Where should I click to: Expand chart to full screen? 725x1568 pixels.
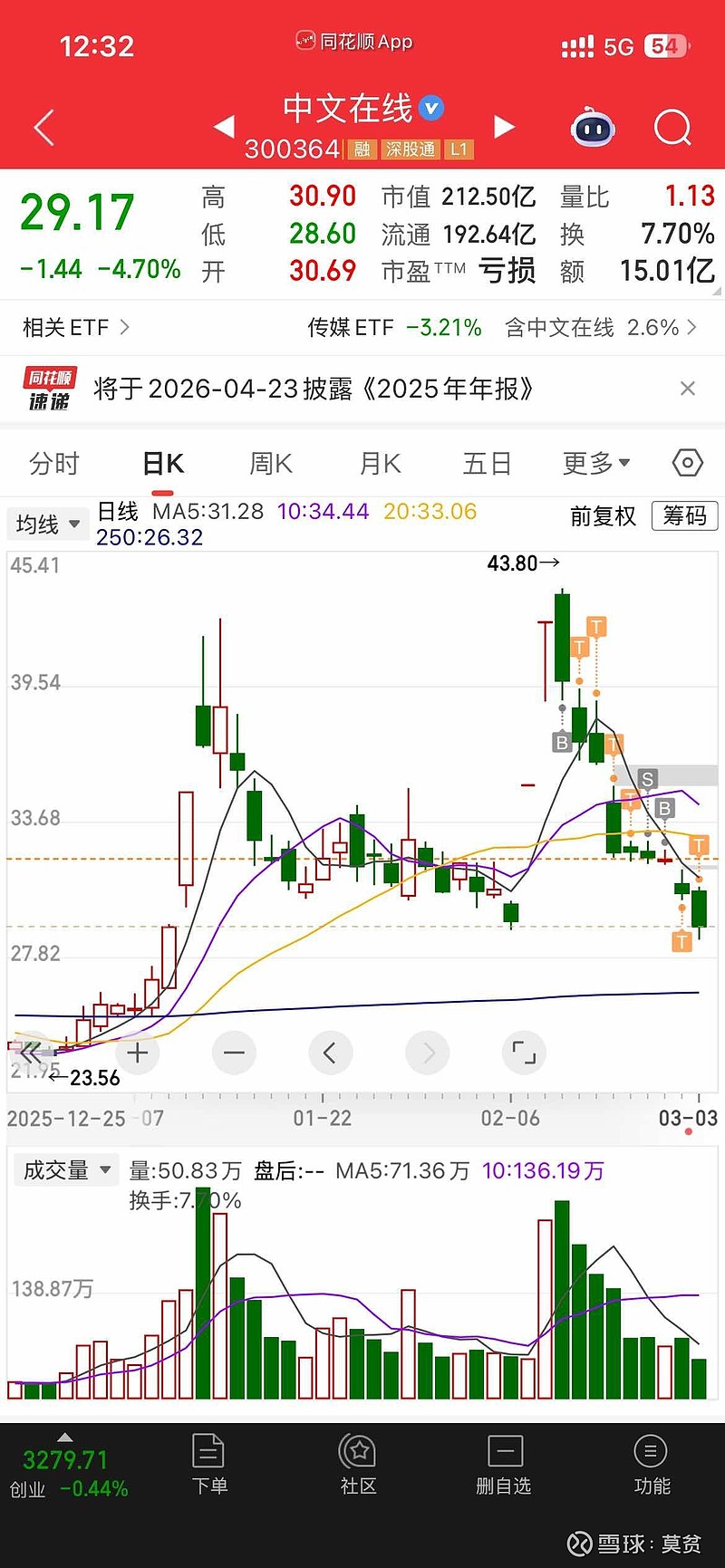523,1053
